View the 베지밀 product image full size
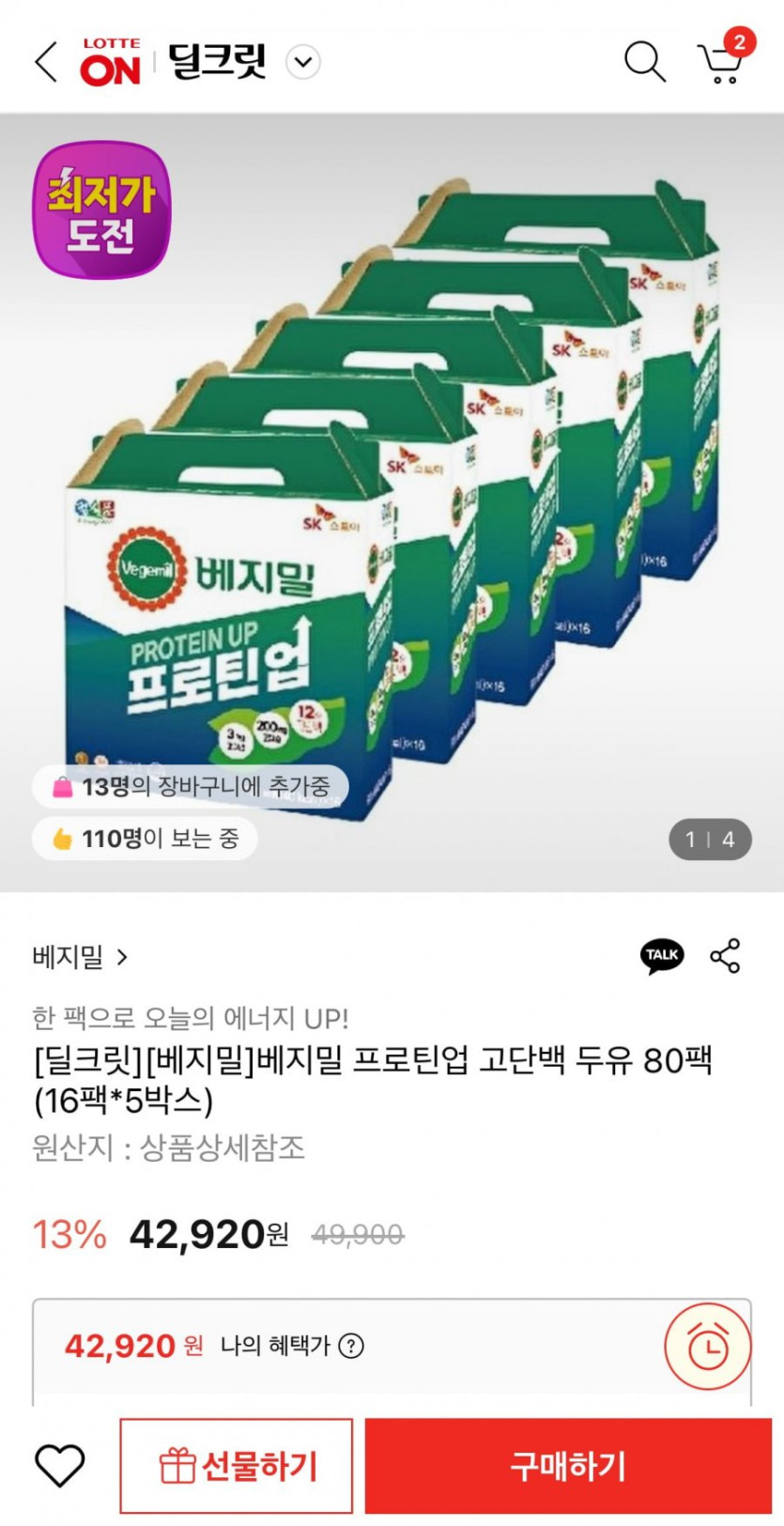The image size is (784, 1526). click(x=392, y=502)
